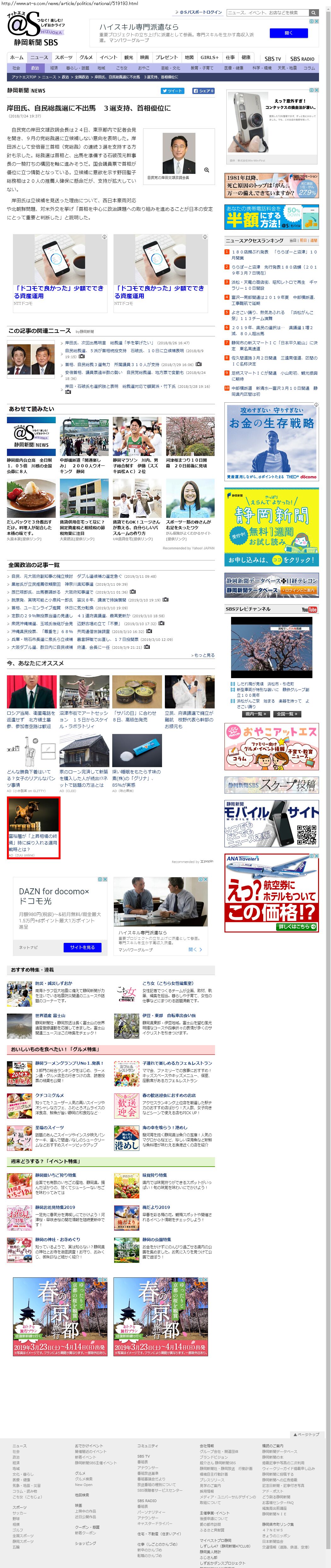The image size is (331, 1568).
Task: Switch to the スポーツ tab
Action: coord(64,57)
